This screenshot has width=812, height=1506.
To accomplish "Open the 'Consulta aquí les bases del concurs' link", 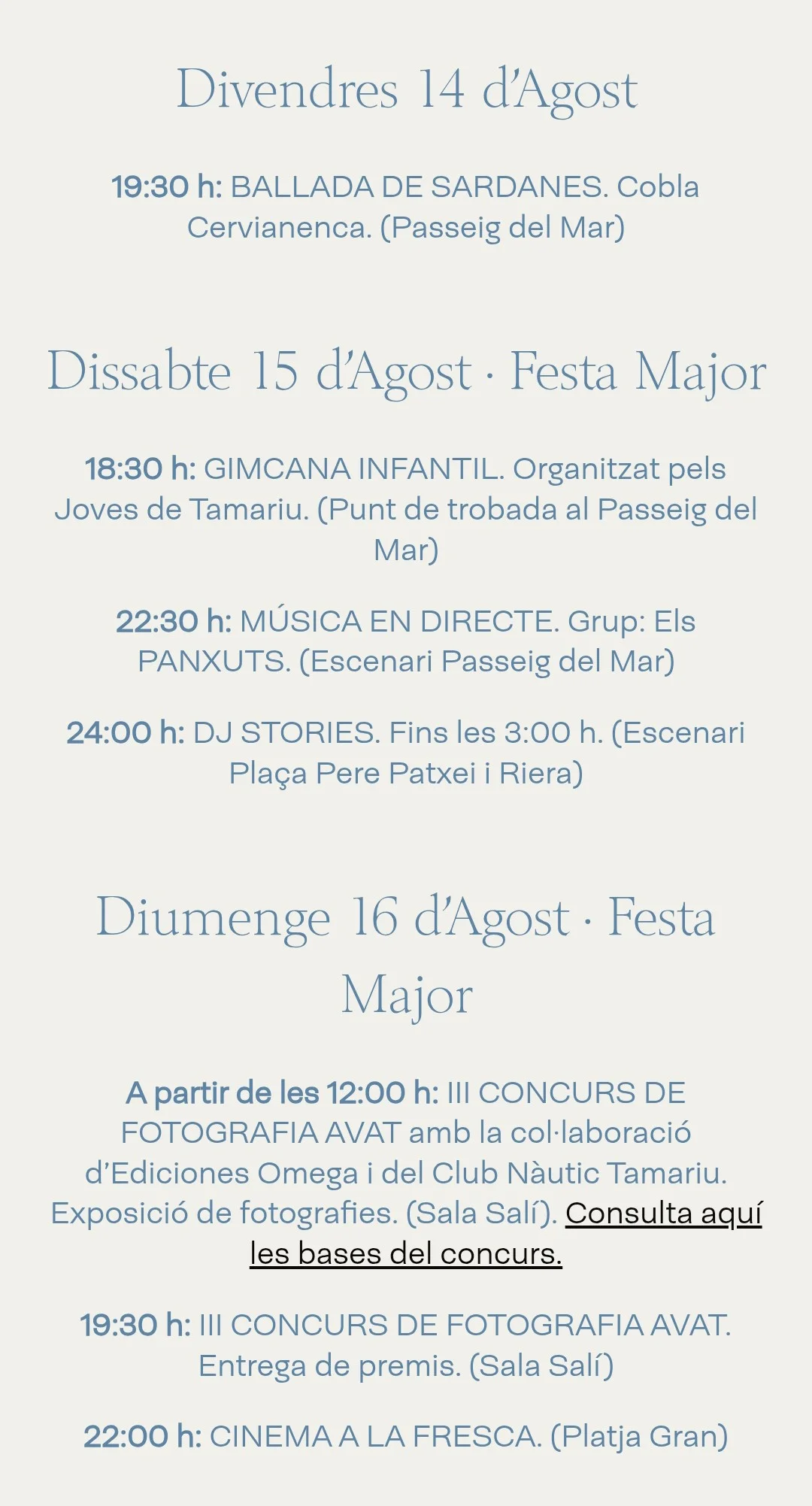I will (x=406, y=1253).
